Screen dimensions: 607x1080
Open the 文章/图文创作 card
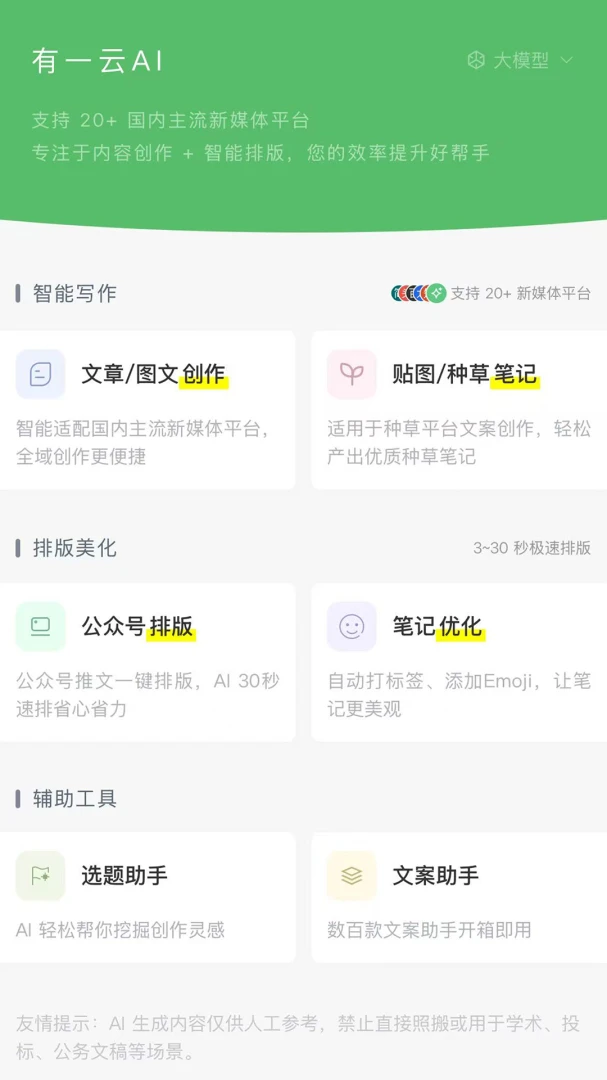(147, 410)
